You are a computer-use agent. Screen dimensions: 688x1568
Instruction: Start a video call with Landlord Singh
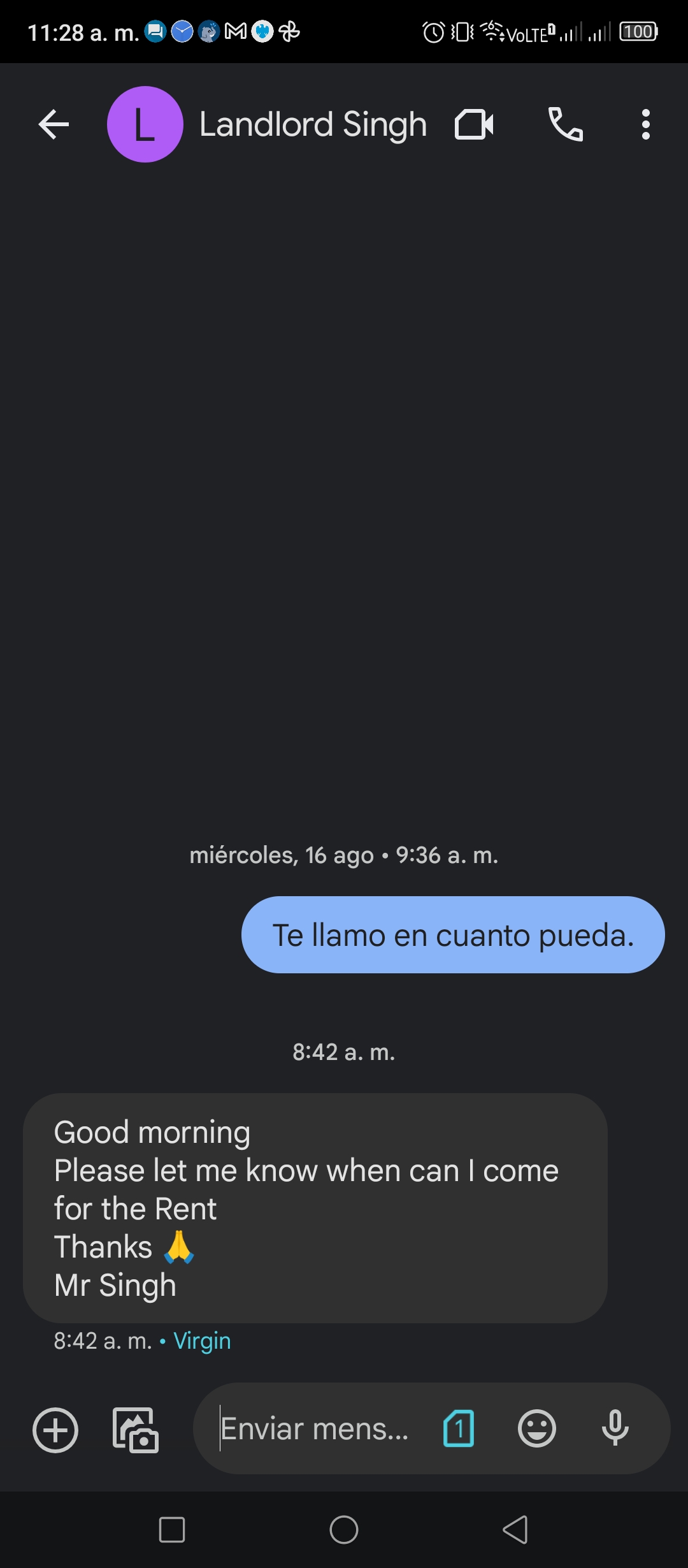[x=475, y=124]
